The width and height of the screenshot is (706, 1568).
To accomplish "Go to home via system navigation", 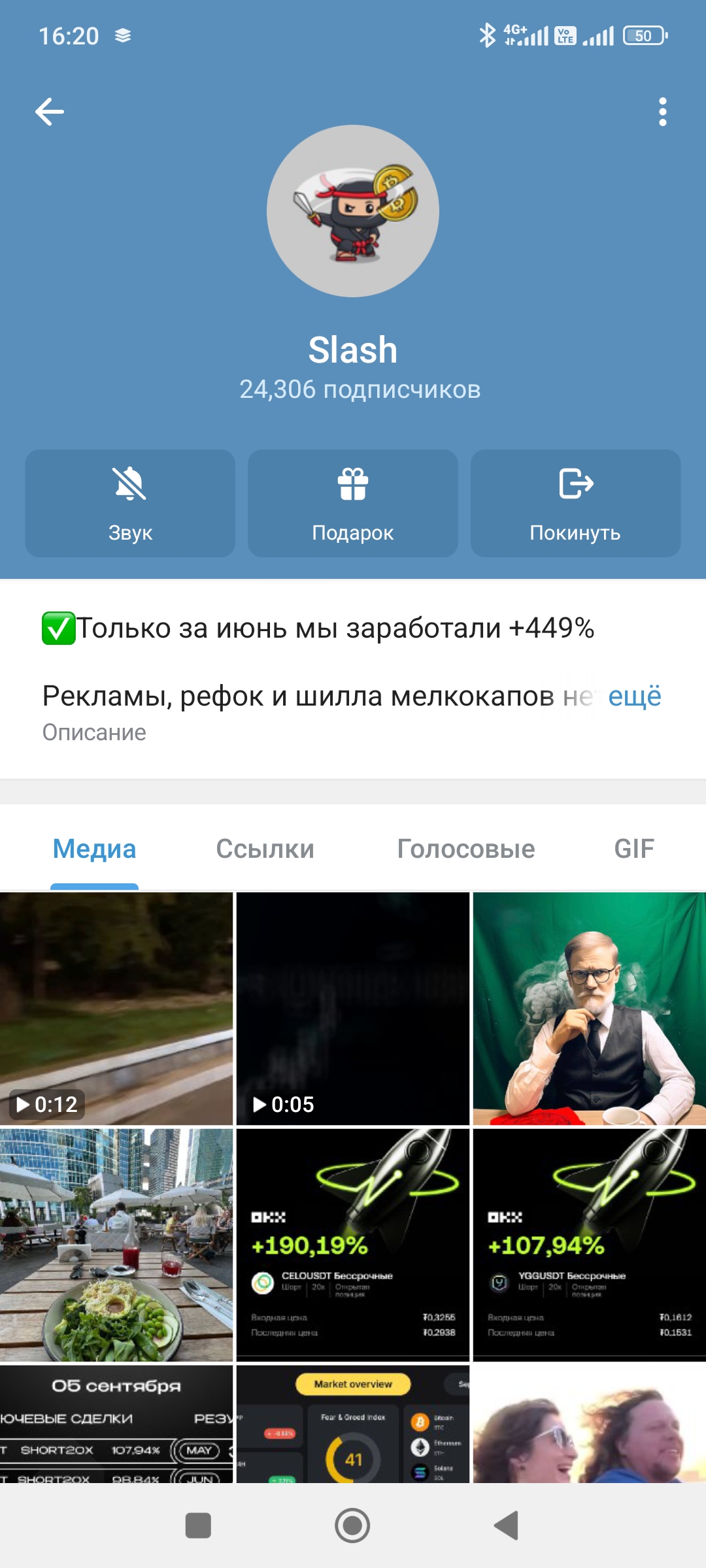I will tap(352, 1526).
